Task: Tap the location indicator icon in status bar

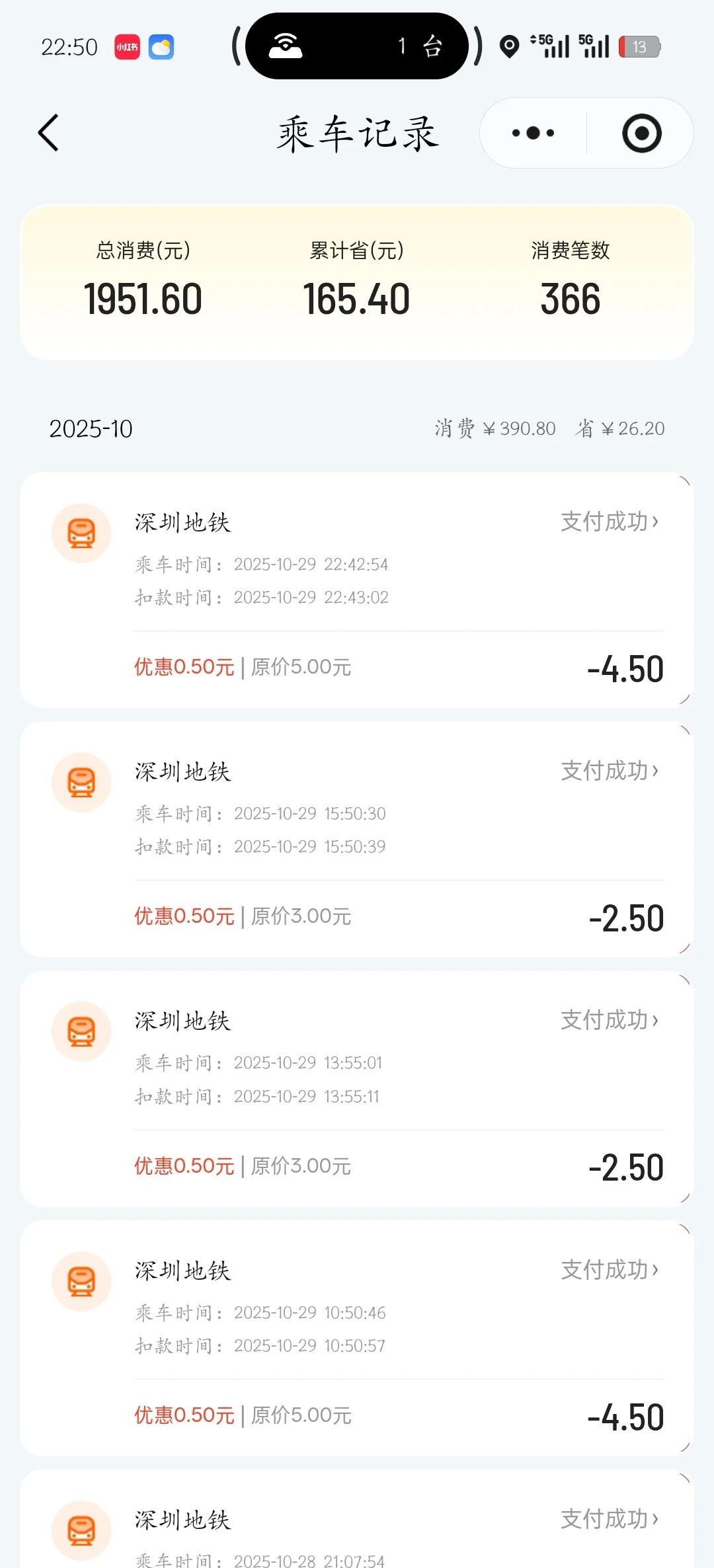Action: click(509, 46)
